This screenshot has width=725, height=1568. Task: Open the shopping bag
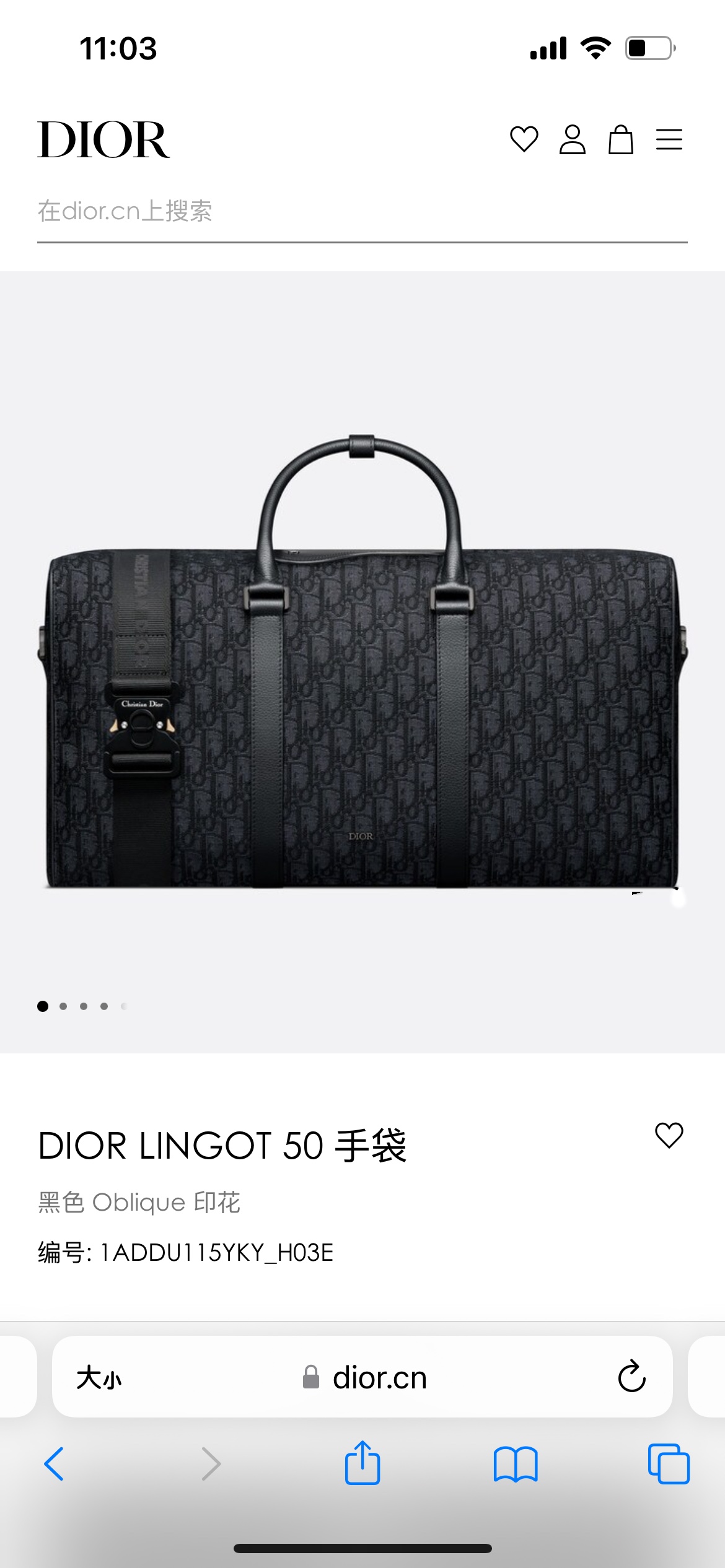(x=620, y=139)
